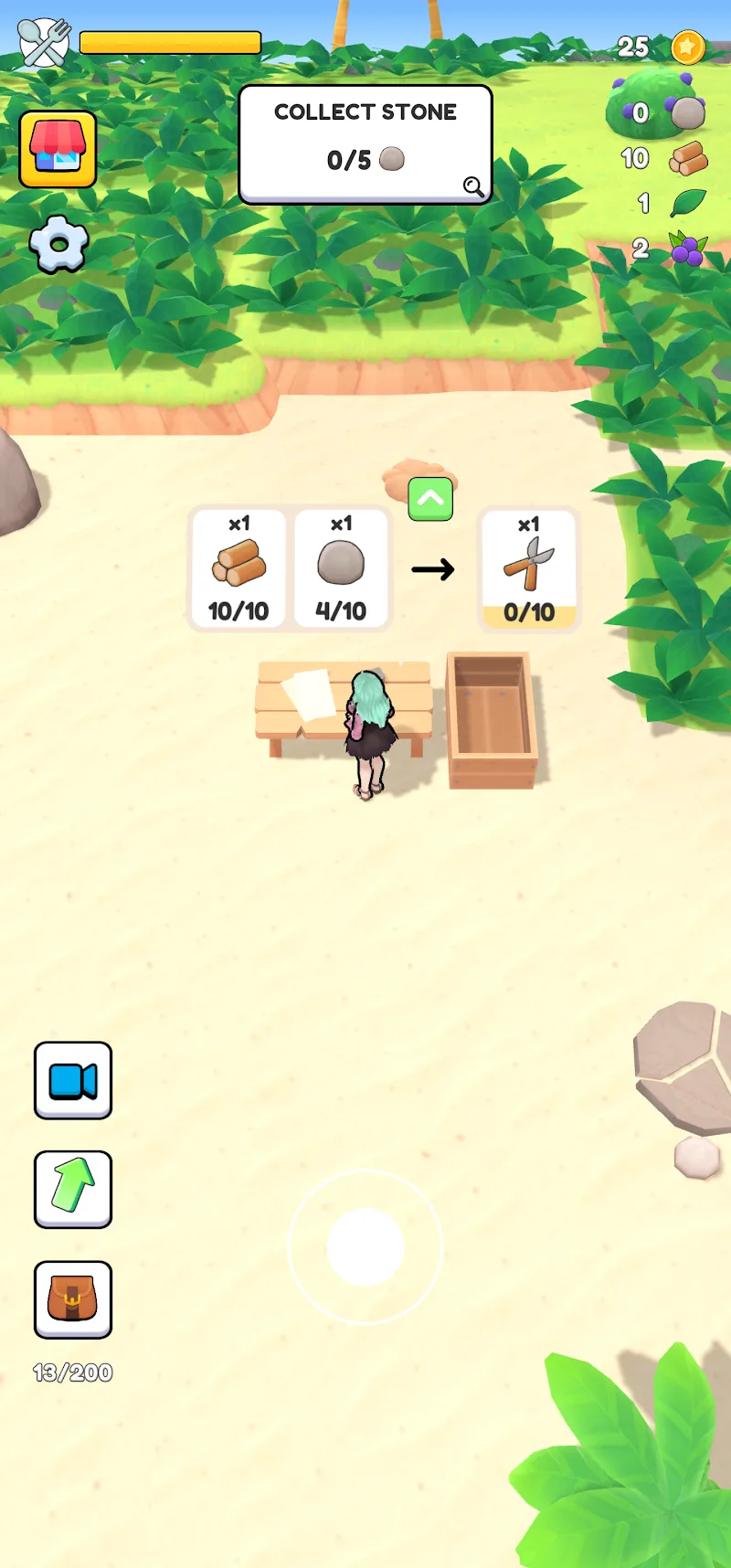Open the green arrow upgrades button
This screenshot has width=731, height=1568.
coord(73,1189)
